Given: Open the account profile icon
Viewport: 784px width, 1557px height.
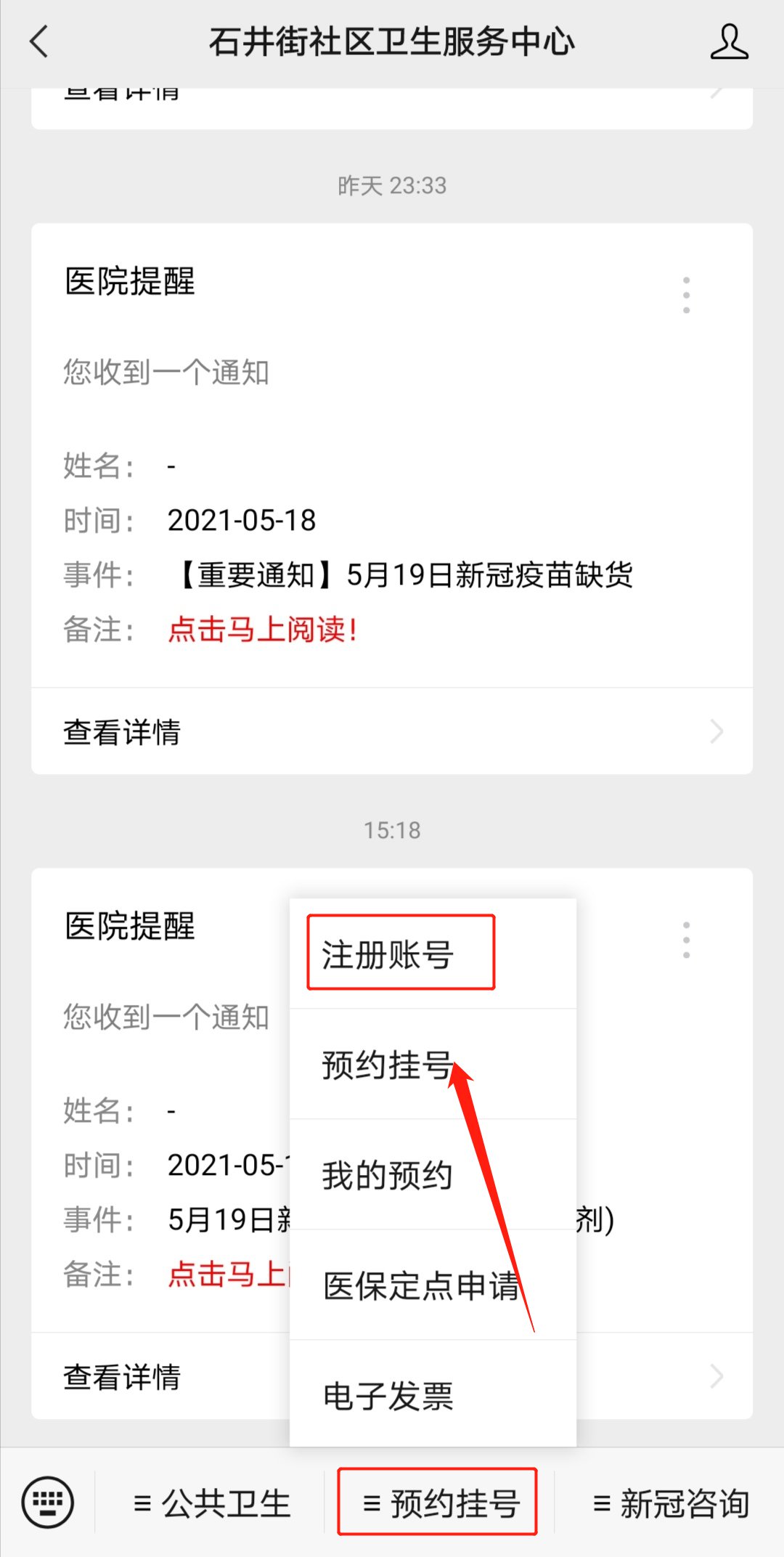Looking at the screenshot, I should [x=729, y=41].
